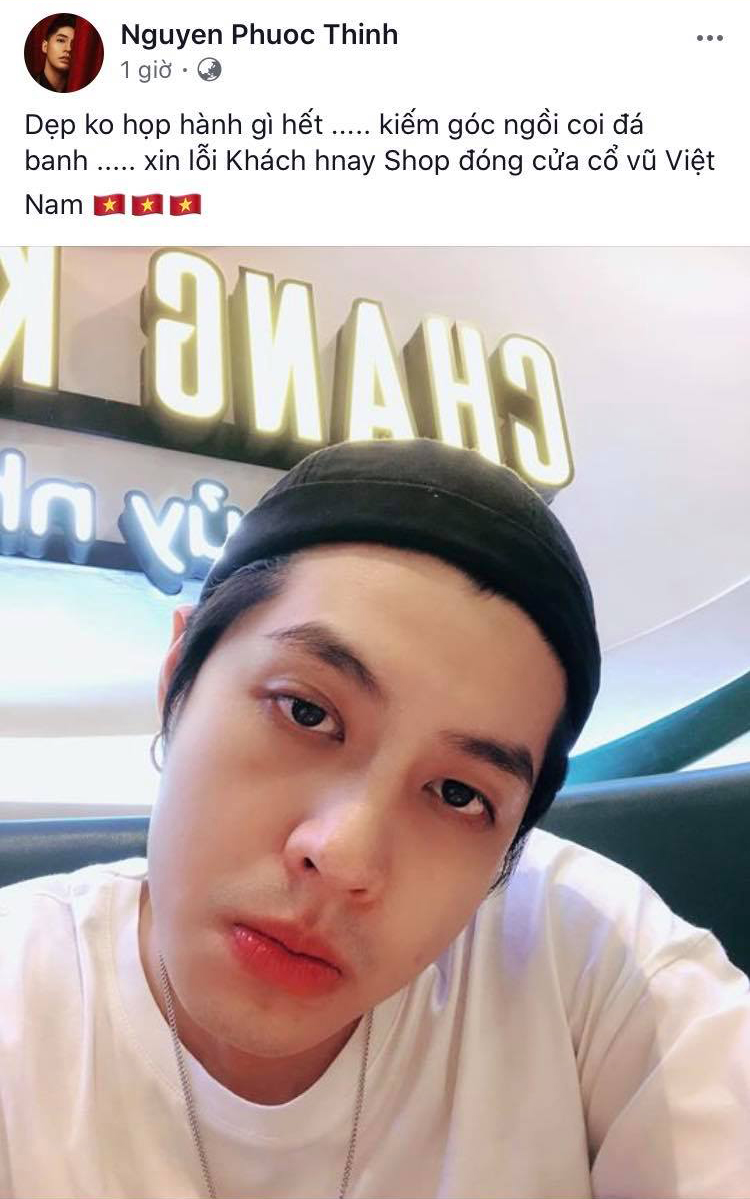
Task: View the selfie photo in full screen
Action: coord(375,720)
